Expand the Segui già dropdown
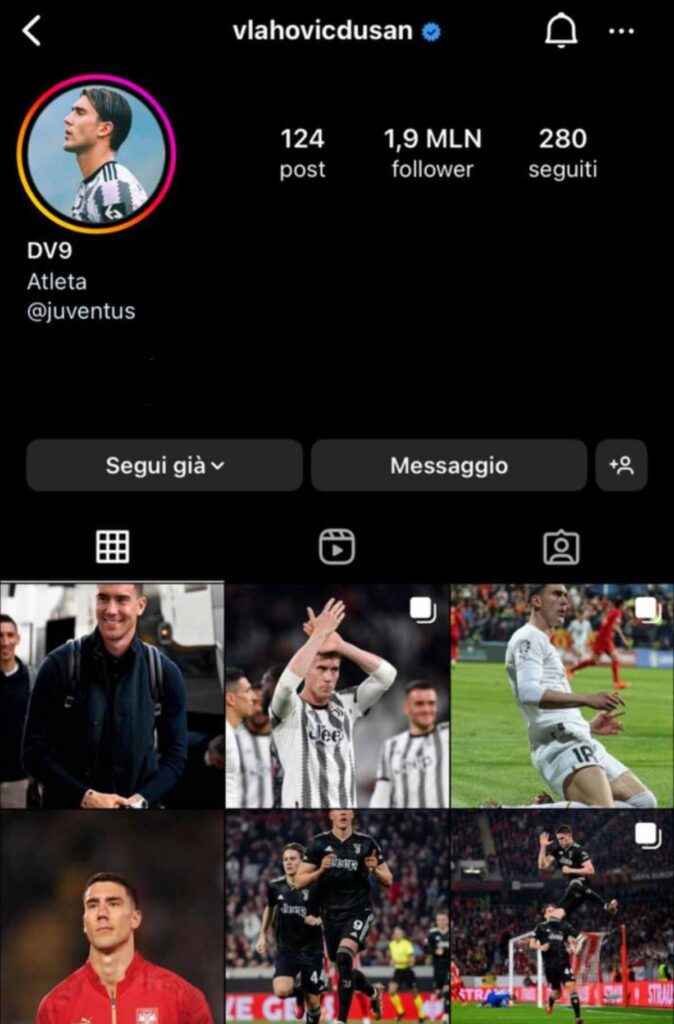The height and width of the screenshot is (1024, 674). [164, 465]
